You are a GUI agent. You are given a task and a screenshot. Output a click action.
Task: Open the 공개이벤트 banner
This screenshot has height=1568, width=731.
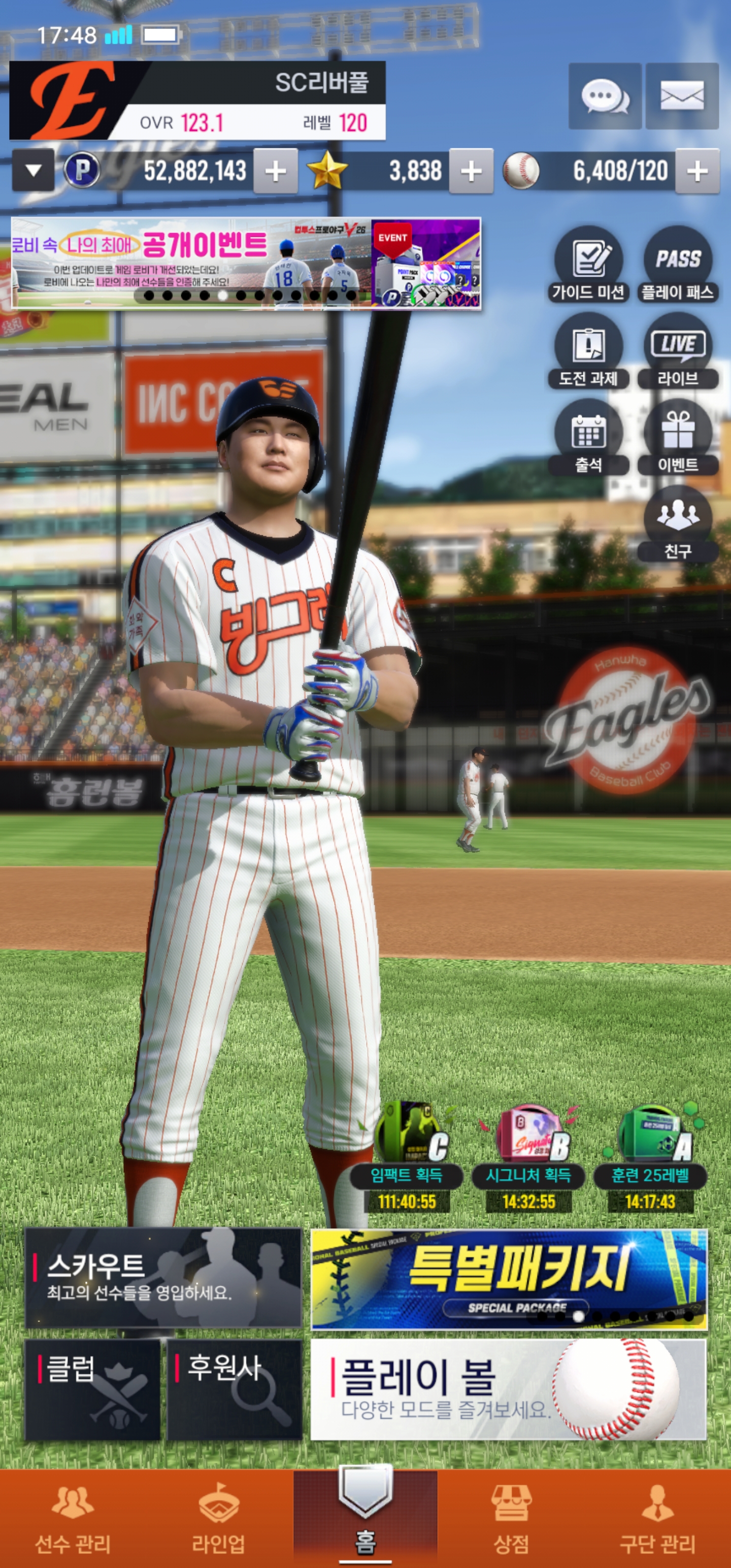coord(246,264)
